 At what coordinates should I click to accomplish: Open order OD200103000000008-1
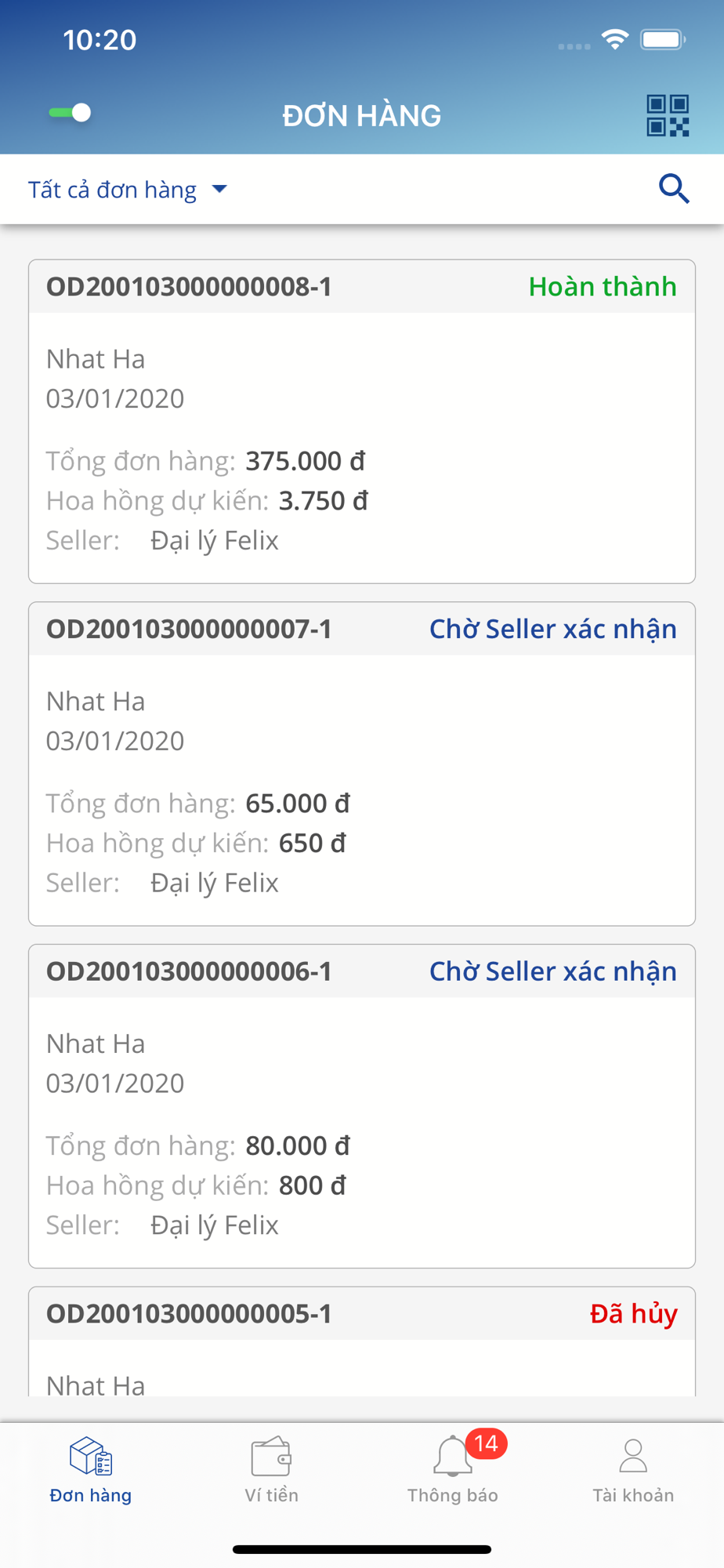coord(362,422)
